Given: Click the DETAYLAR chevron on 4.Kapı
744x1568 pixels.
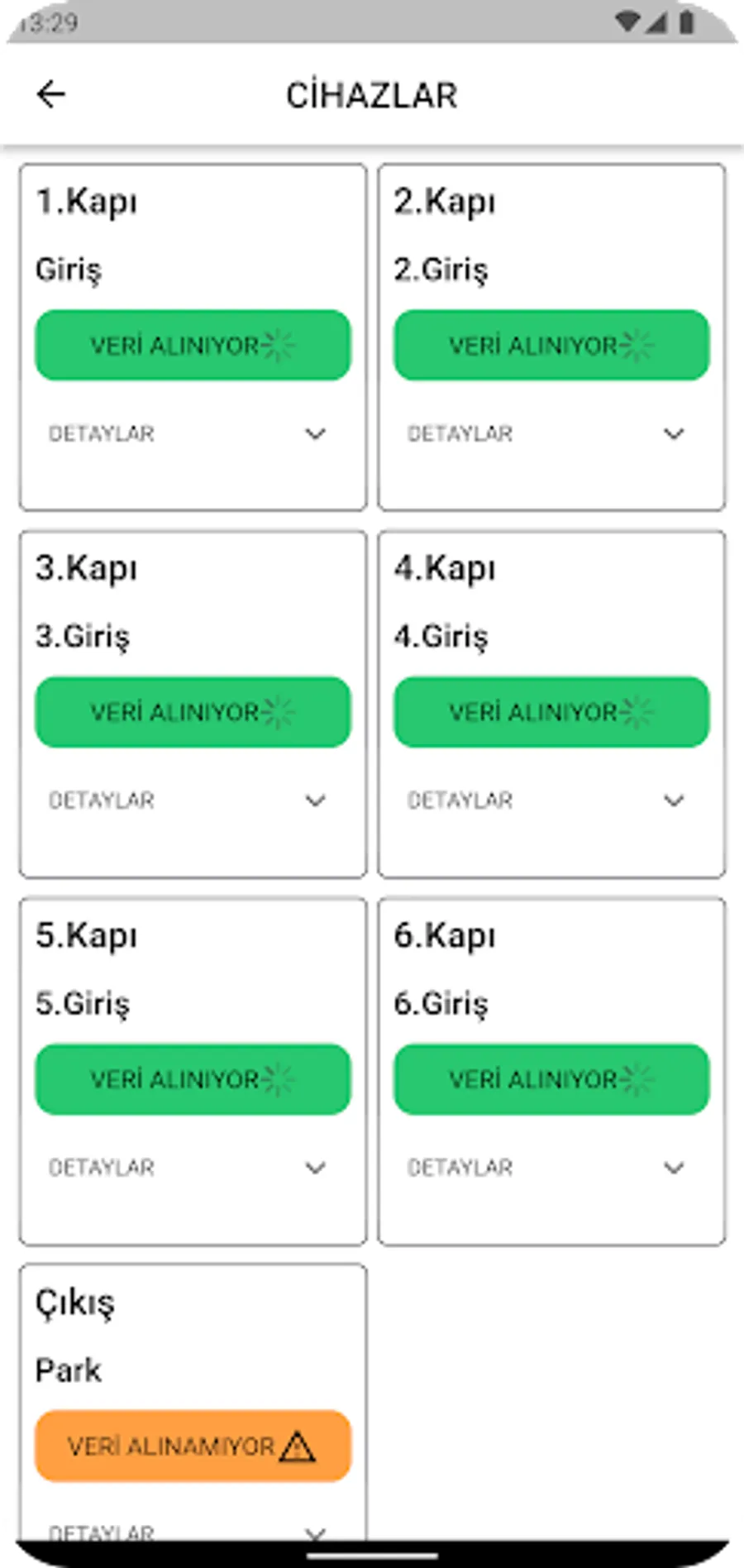Looking at the screenshot, I should (x=674, y=800).
